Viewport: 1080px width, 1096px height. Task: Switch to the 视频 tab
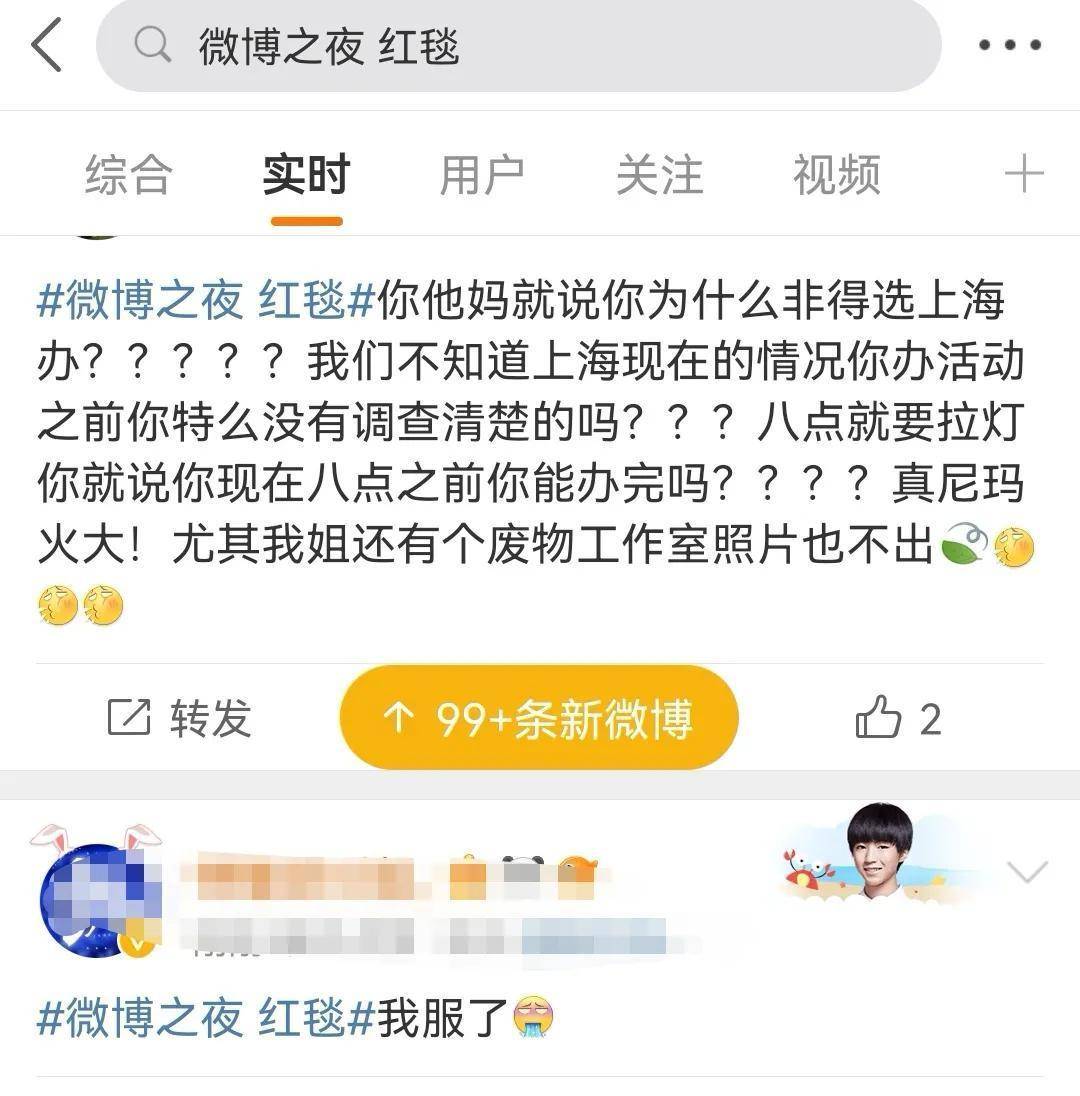pyautogui.click(x=836, y=175)
